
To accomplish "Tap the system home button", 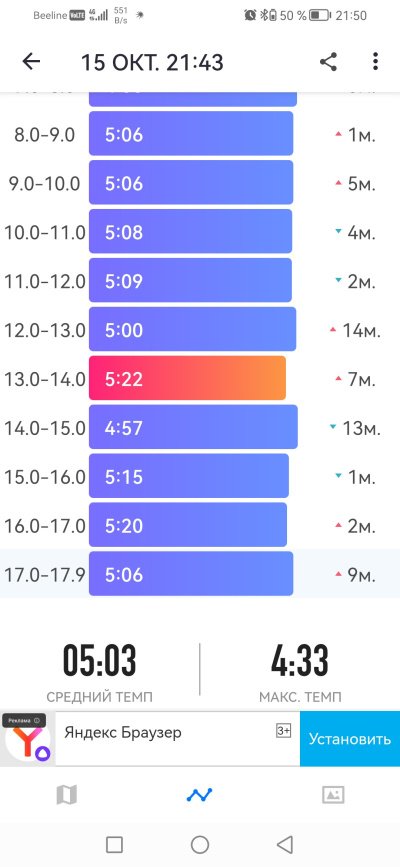I will point(200,844).
